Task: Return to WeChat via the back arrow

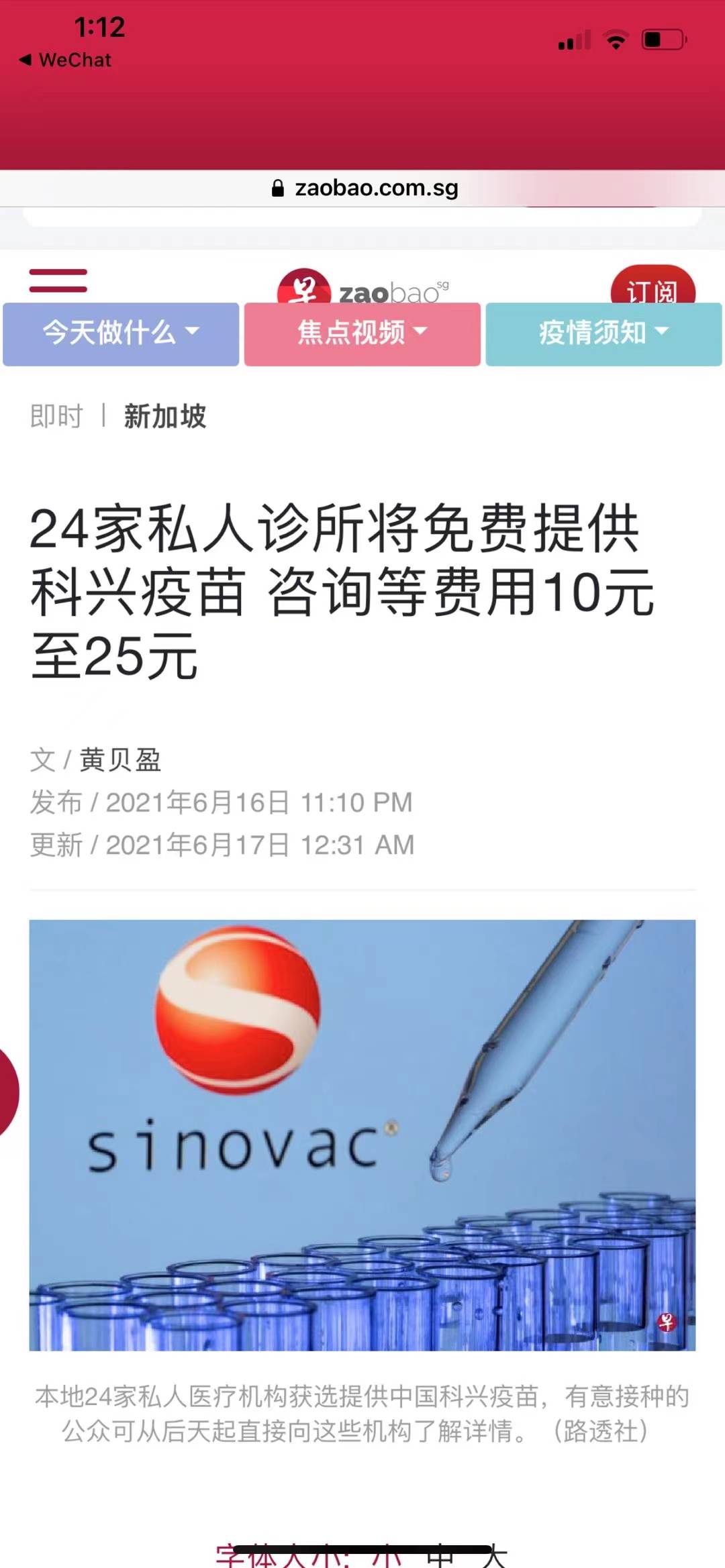Action: [x=65, y=60]
